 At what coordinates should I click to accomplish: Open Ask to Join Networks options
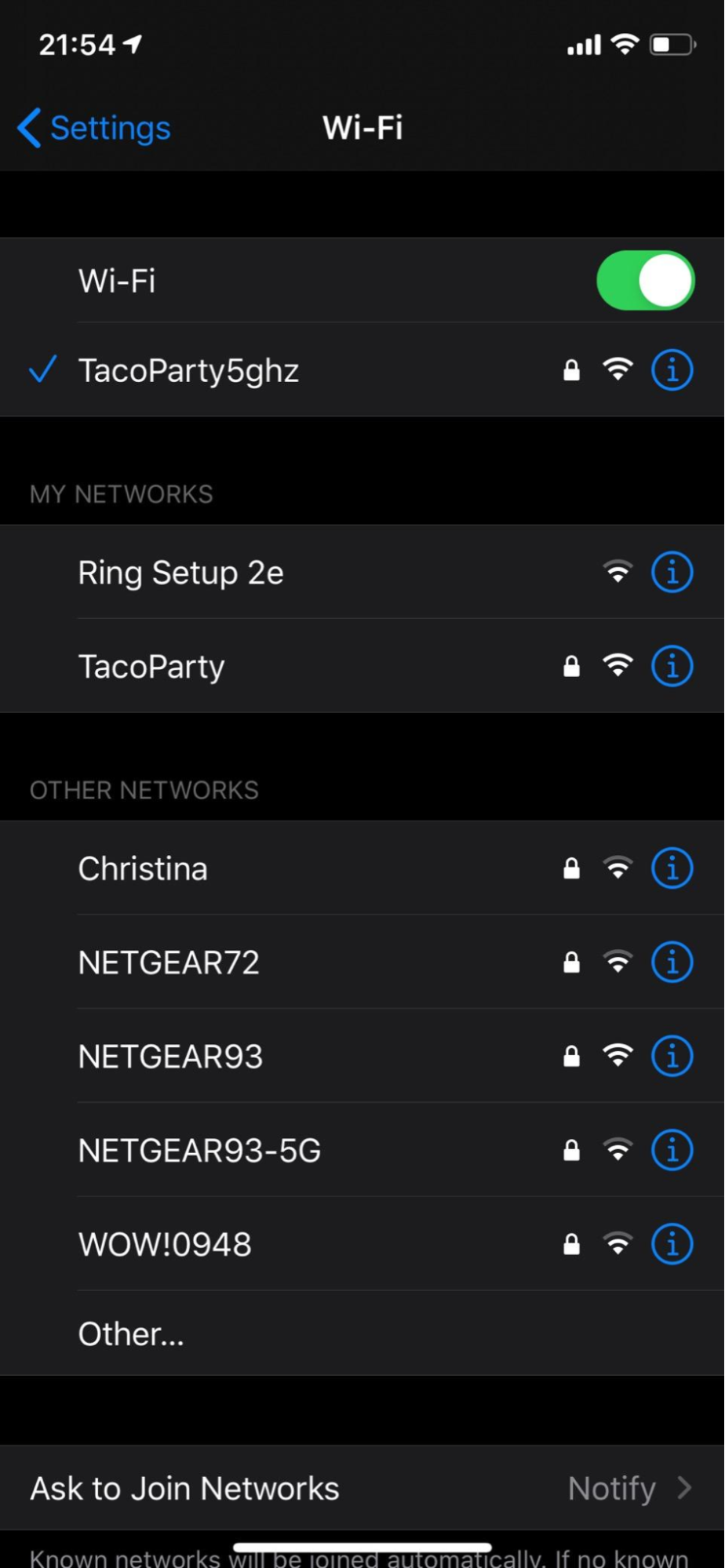(x=184, y=1487)
